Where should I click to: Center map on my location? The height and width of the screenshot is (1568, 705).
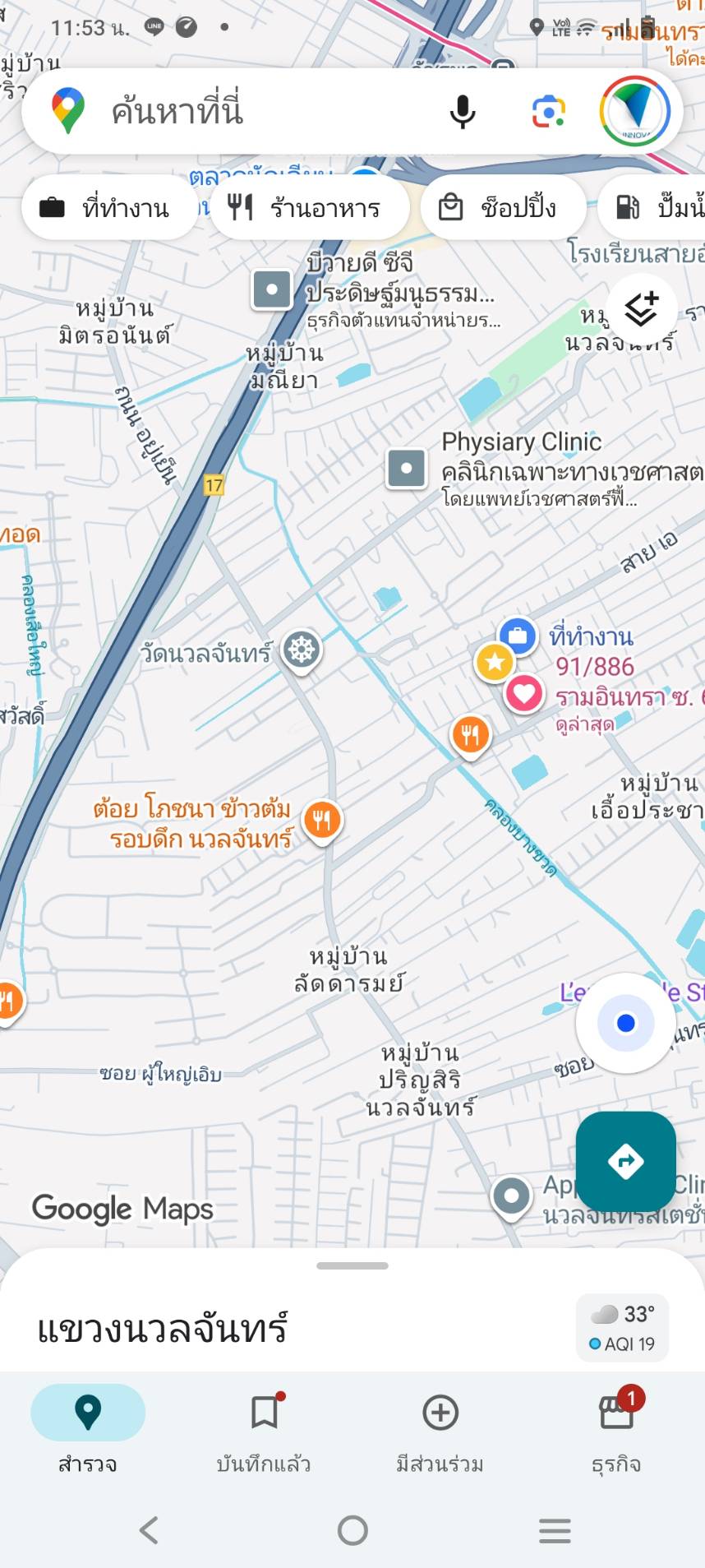click(626, 1023)
